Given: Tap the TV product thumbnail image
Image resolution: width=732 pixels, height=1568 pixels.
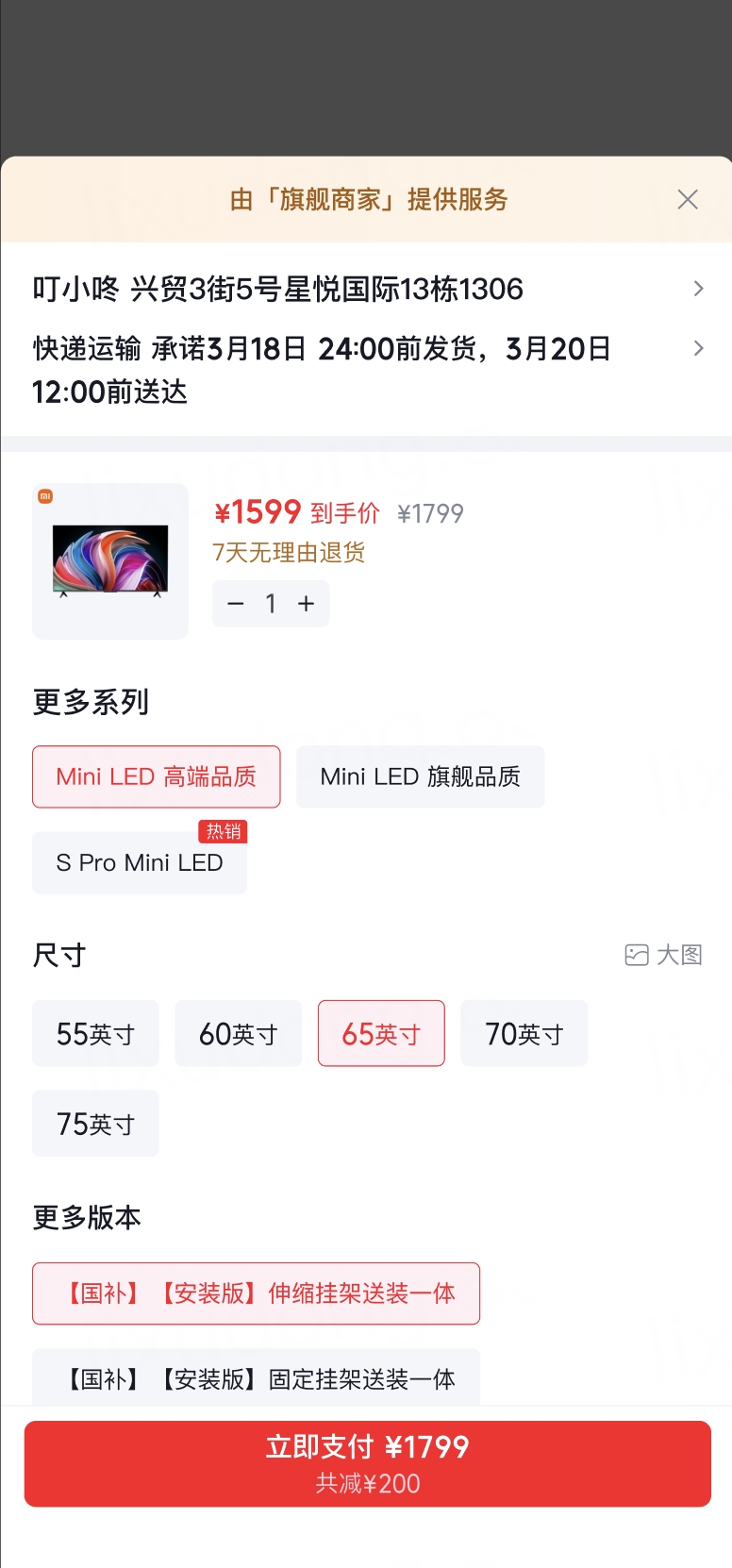Looking at the screenshot, I should click(110, 561).
